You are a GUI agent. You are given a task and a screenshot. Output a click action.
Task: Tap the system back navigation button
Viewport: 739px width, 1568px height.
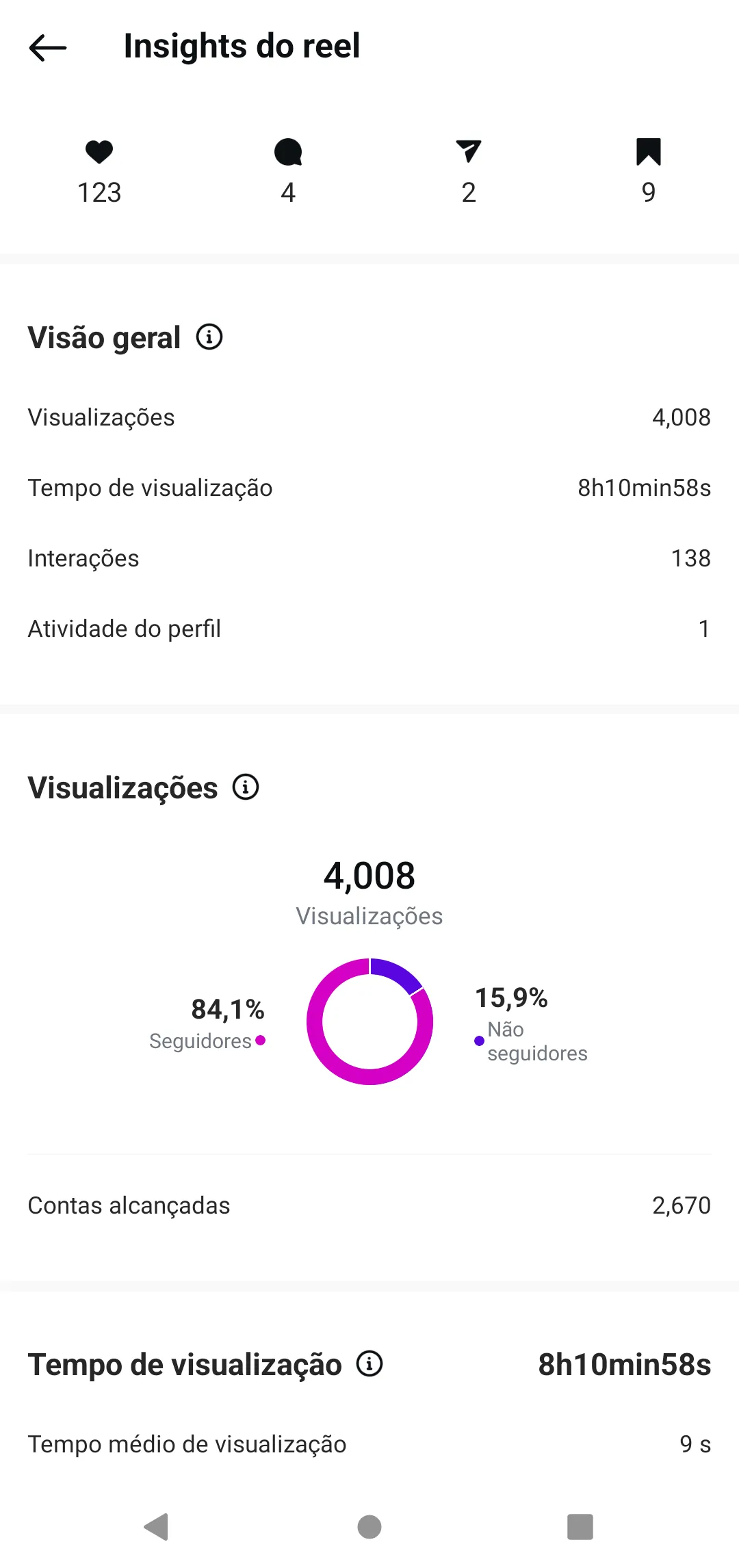click(x=157, y=1526)
